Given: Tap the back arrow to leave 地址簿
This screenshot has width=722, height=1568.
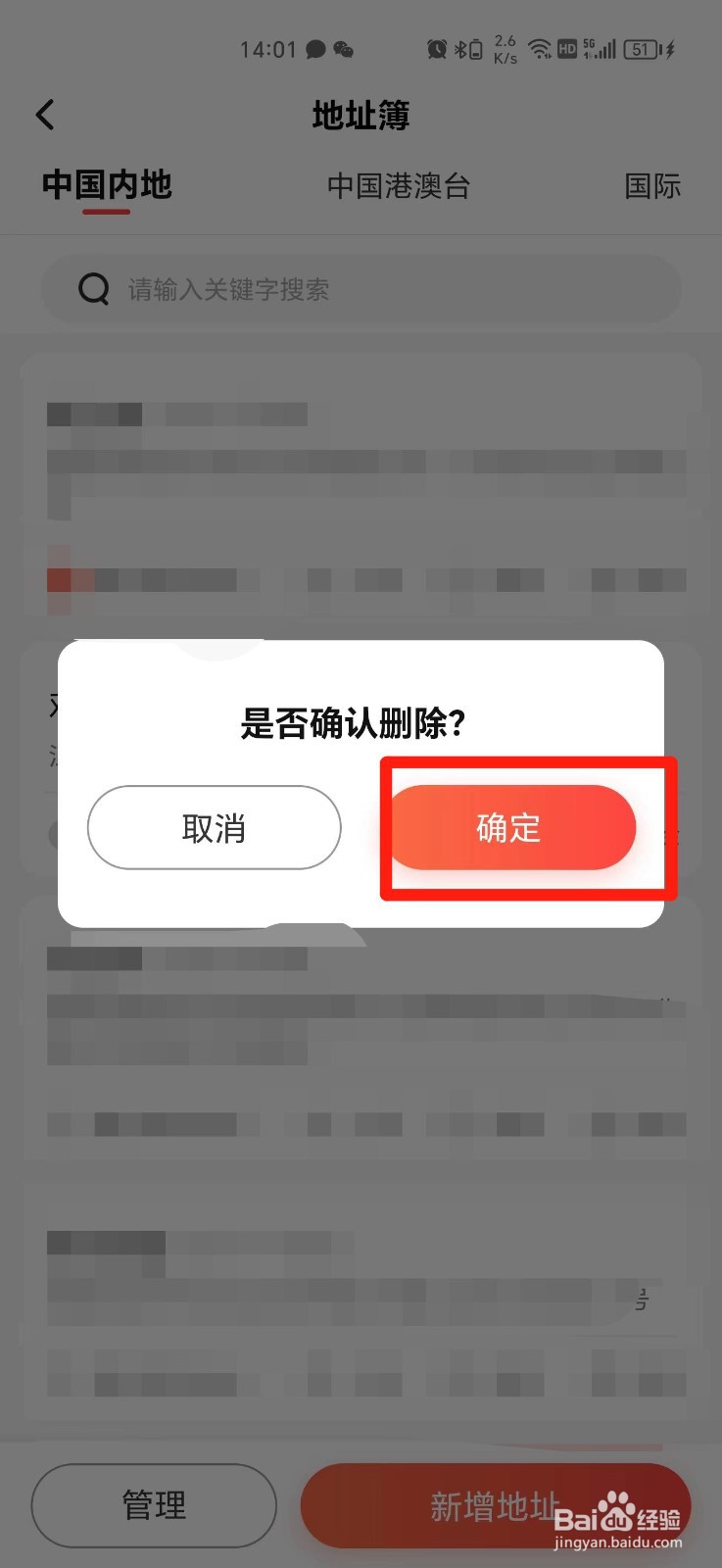Looking at the screenshot, I should coord(45,114).
